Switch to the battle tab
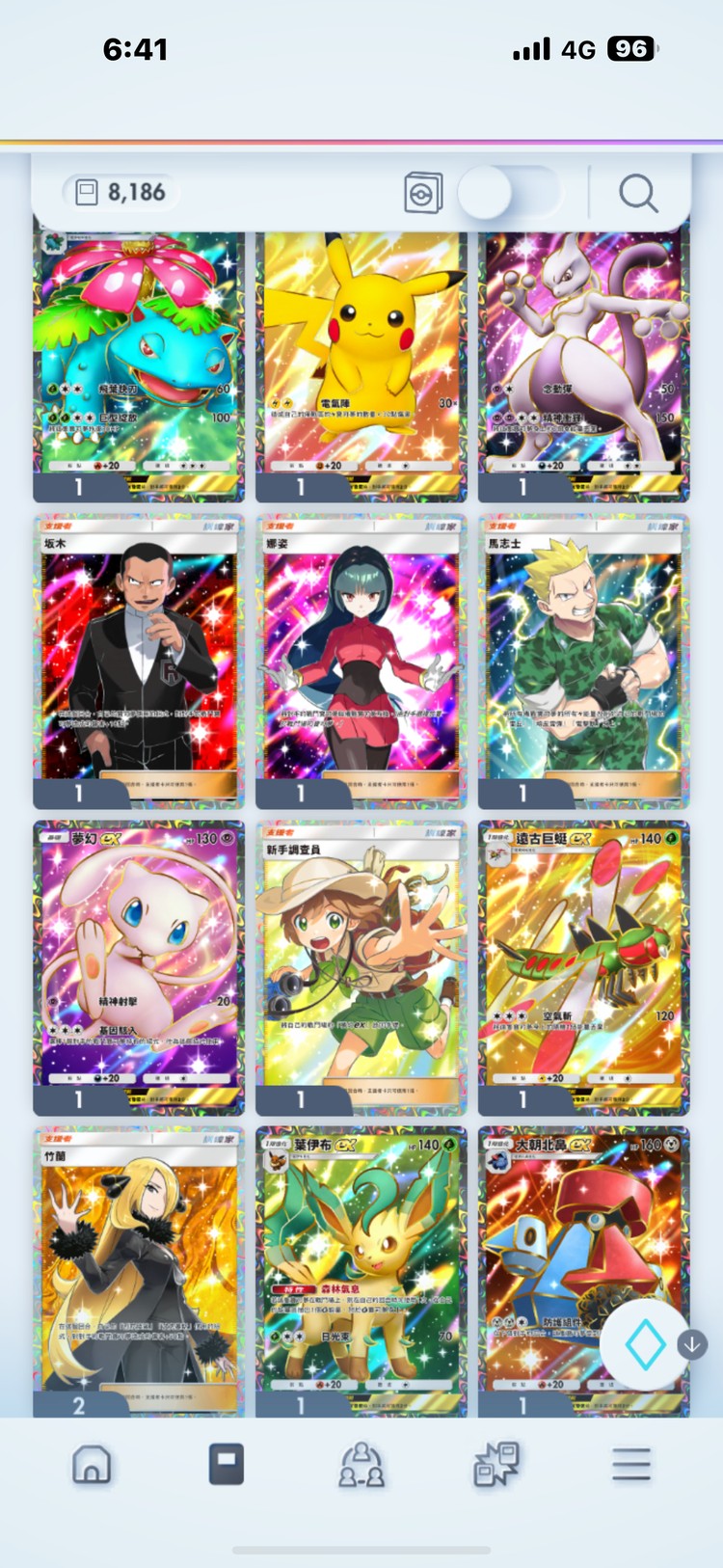 (x=496, y=1464)
